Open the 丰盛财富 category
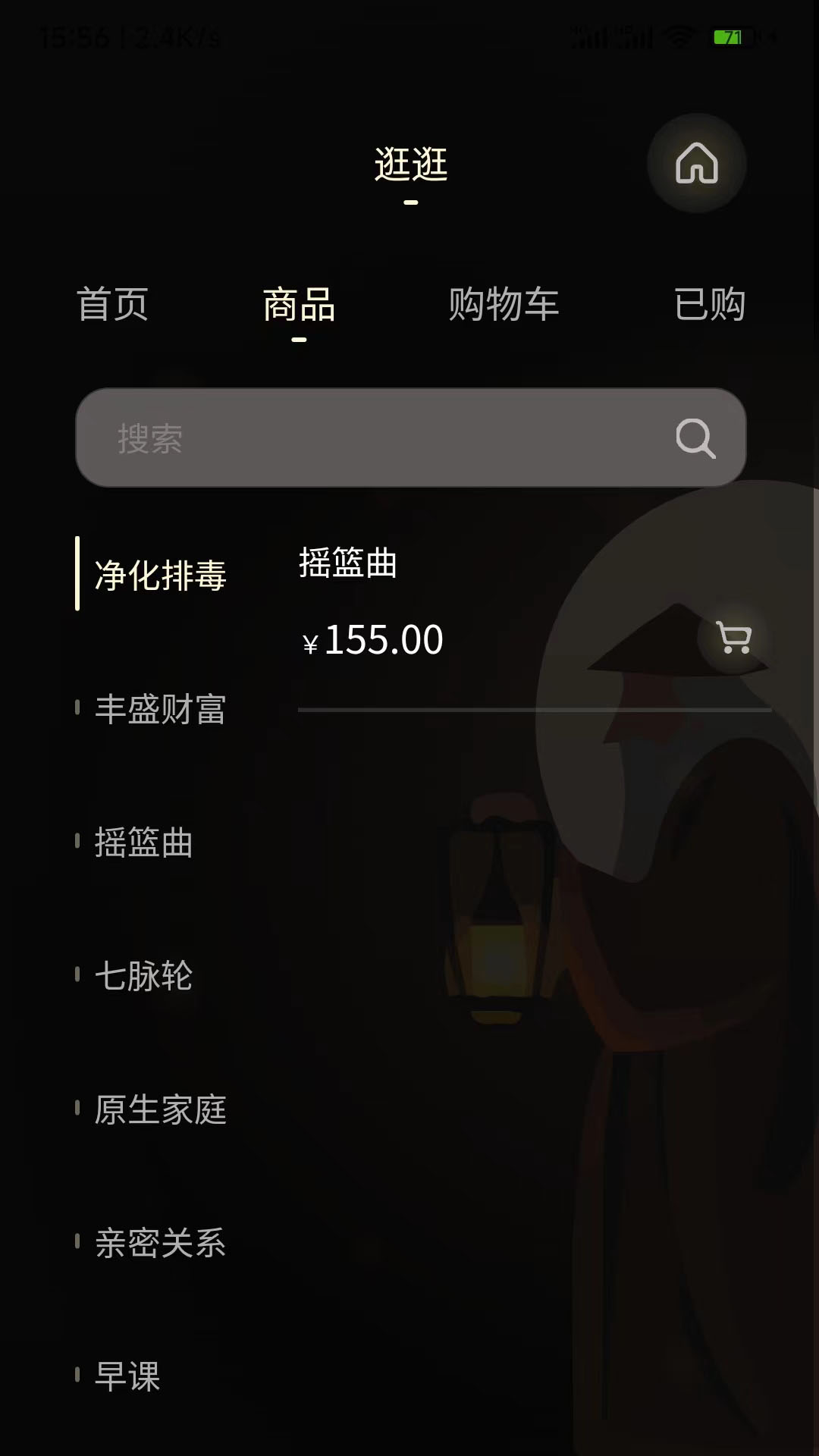The image size is (819, 1456). (160, 709)
